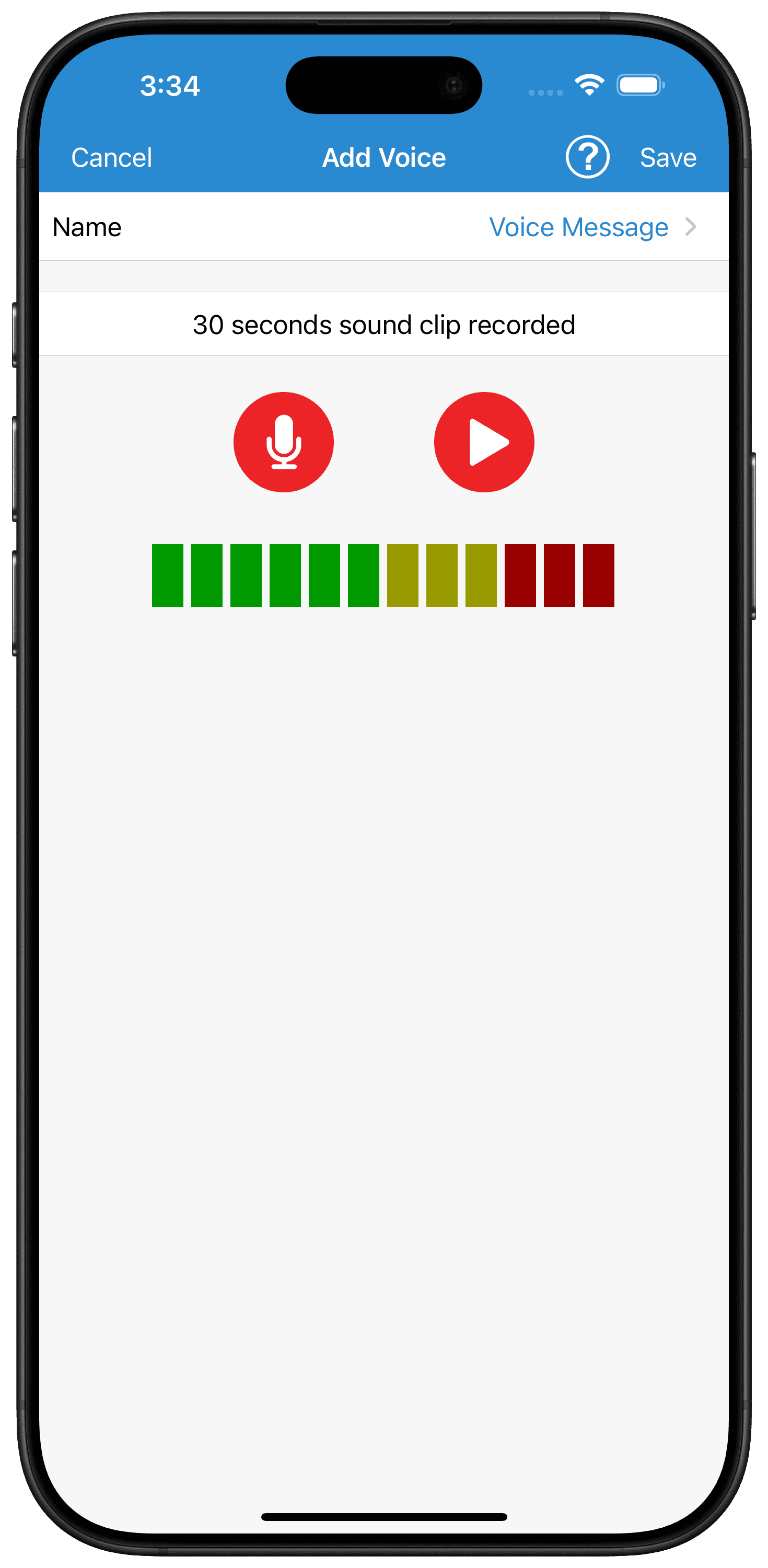Screen dimensions: 768x1568
Task: Open the Name row to edit Voice Message
Action: click(x=383, y=227)
